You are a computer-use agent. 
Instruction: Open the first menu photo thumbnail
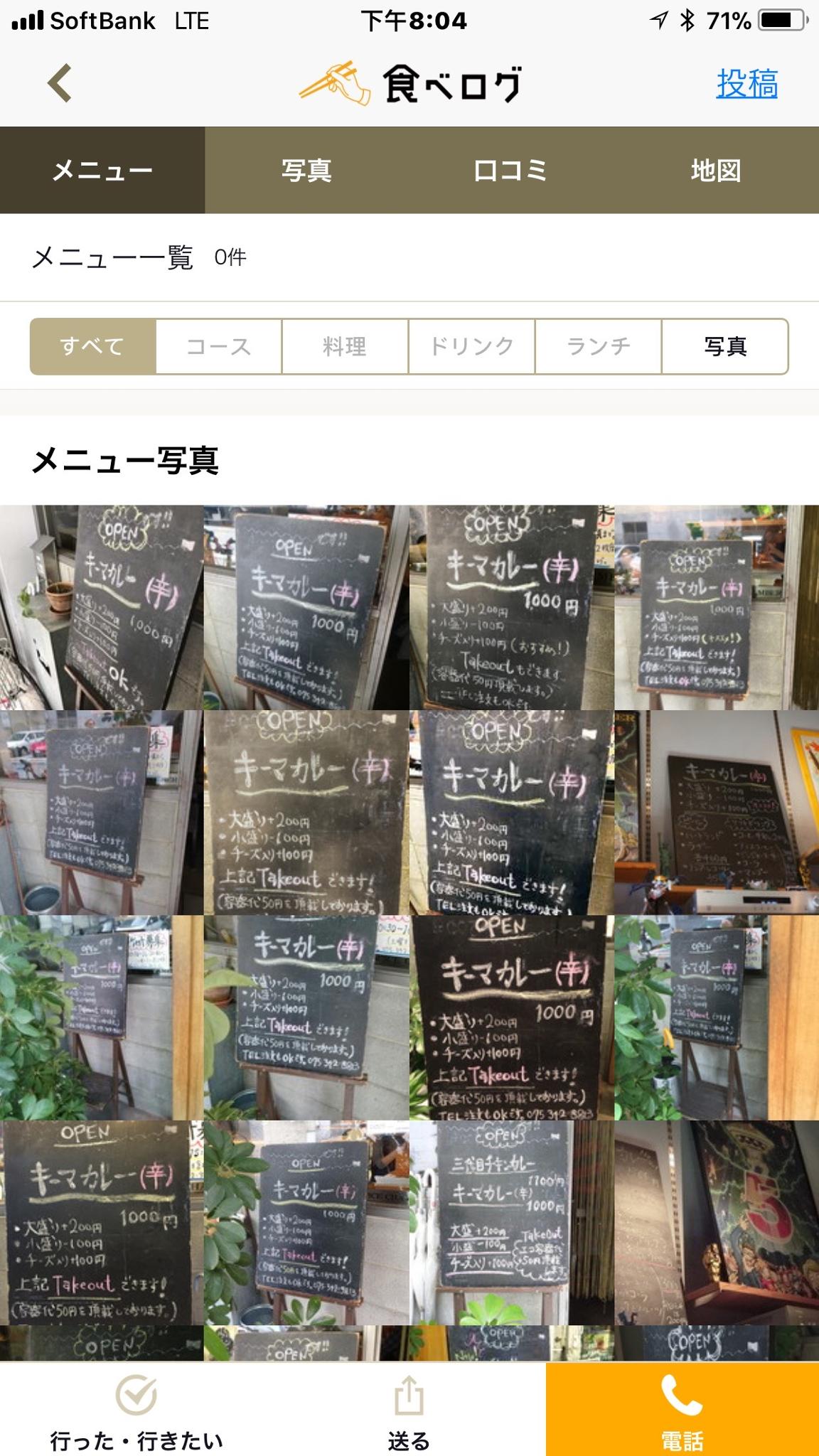coord(102,607)
